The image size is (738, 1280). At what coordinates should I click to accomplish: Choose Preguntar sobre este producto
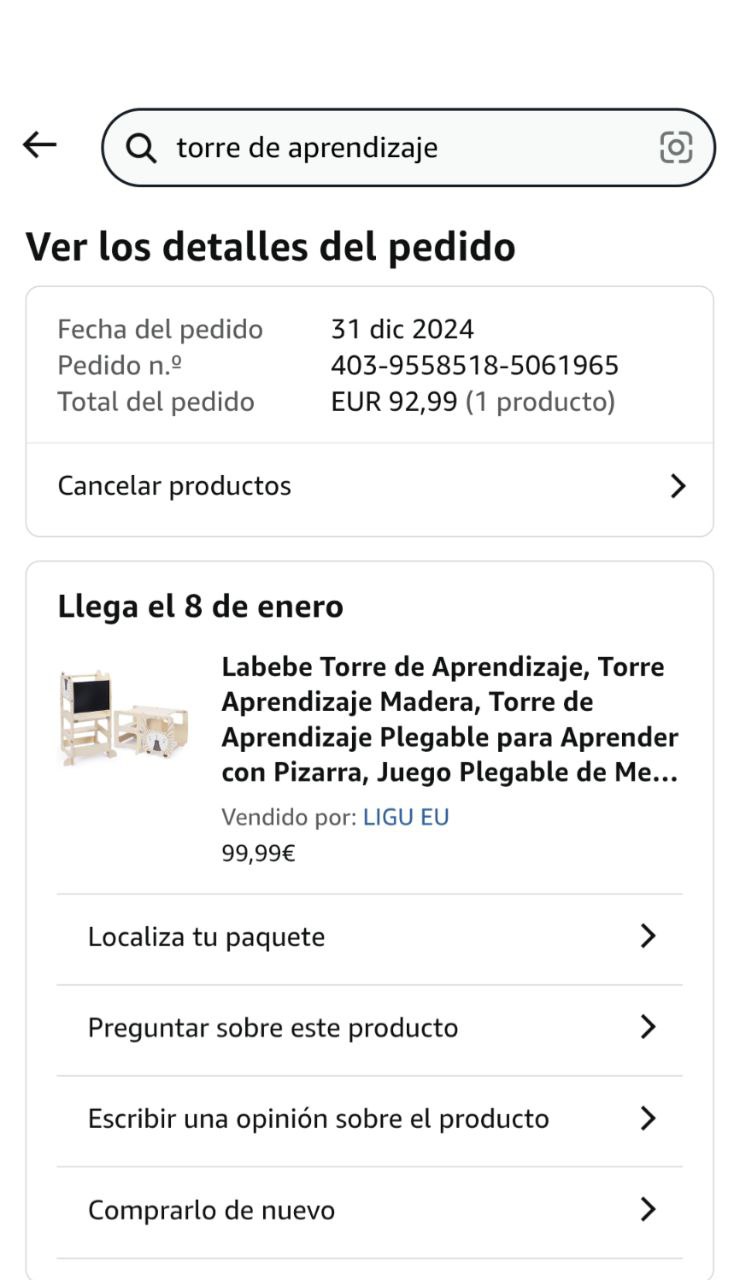click(x=369, y=1028)
